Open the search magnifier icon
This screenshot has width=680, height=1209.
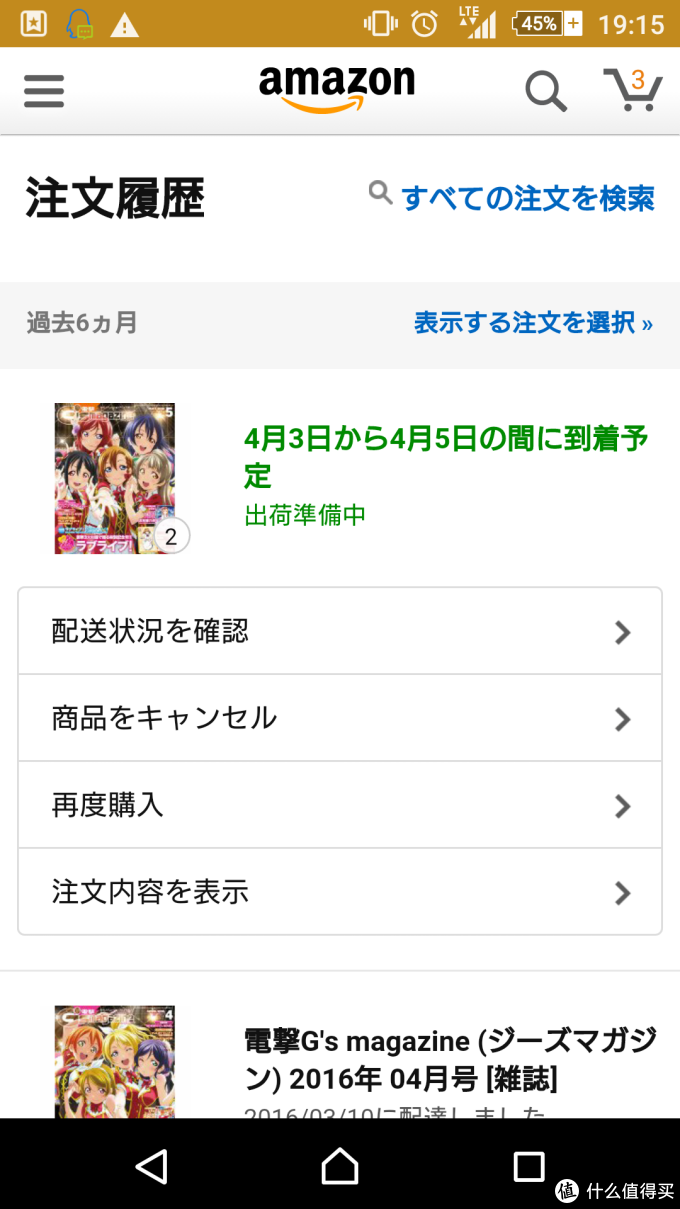coord(546,92)
